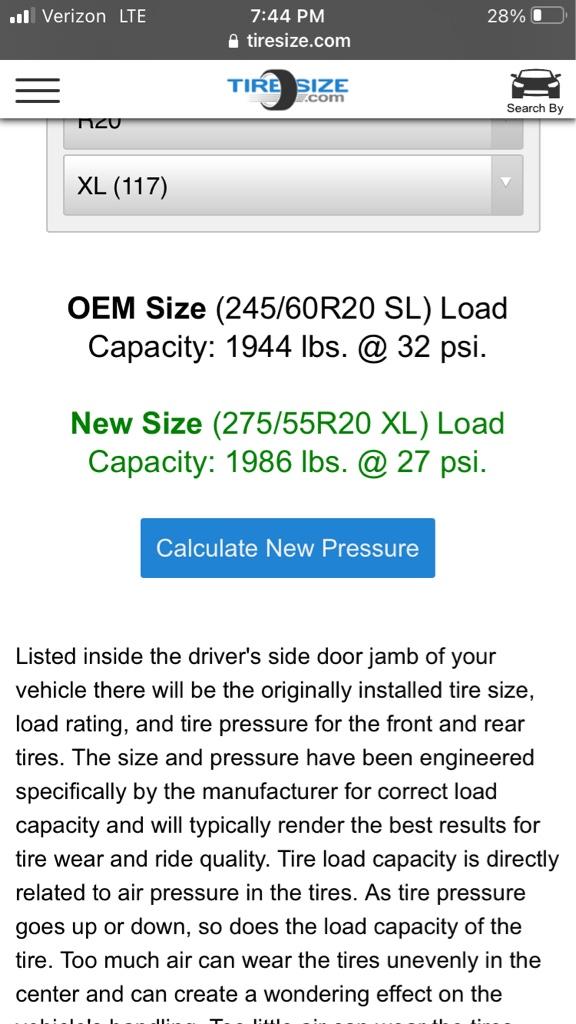
Task: Expand the XL (117) load dropdown
Action: (293, 185)
